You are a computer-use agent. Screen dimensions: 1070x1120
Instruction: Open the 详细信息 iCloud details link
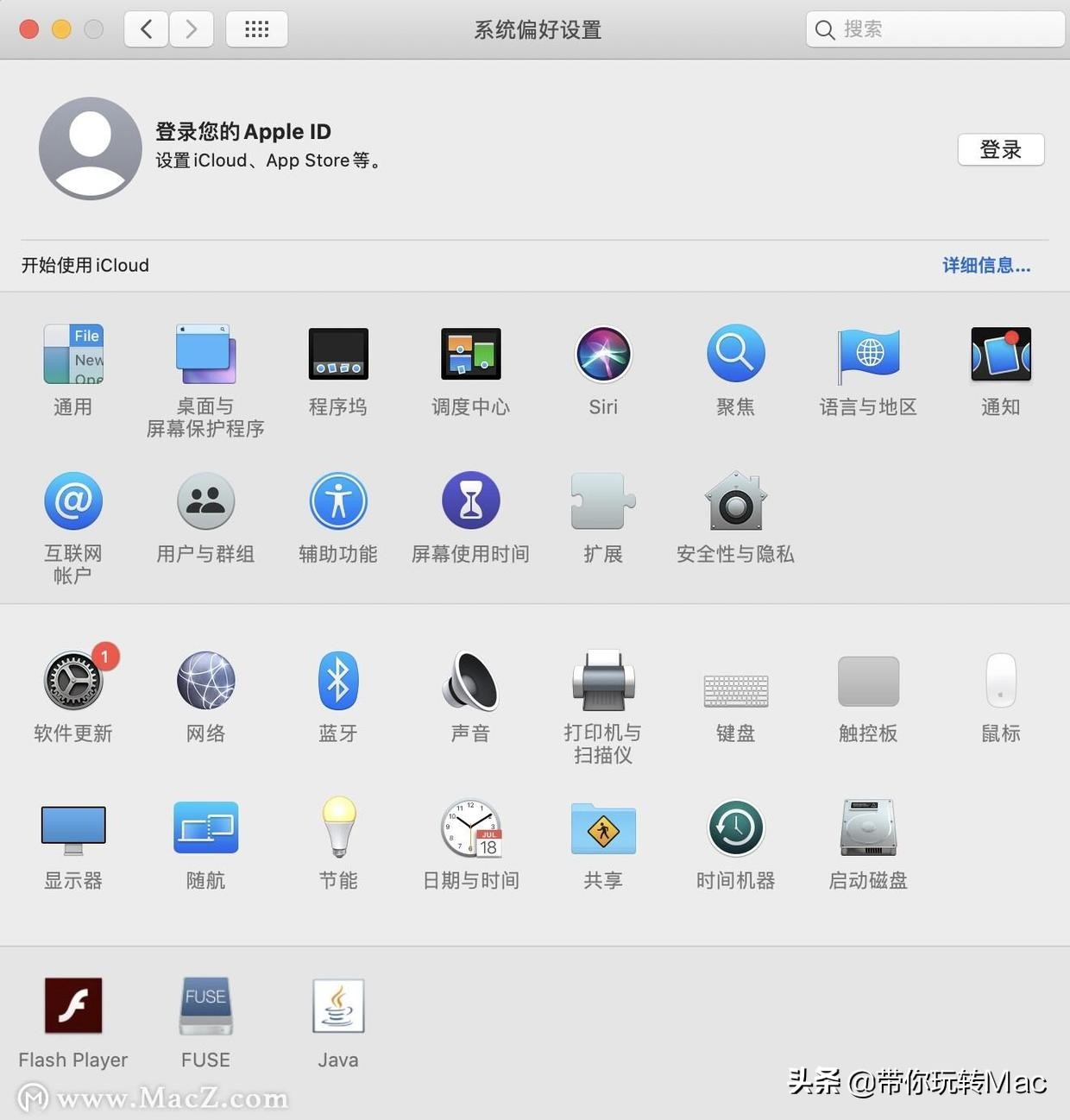(985, 265)
